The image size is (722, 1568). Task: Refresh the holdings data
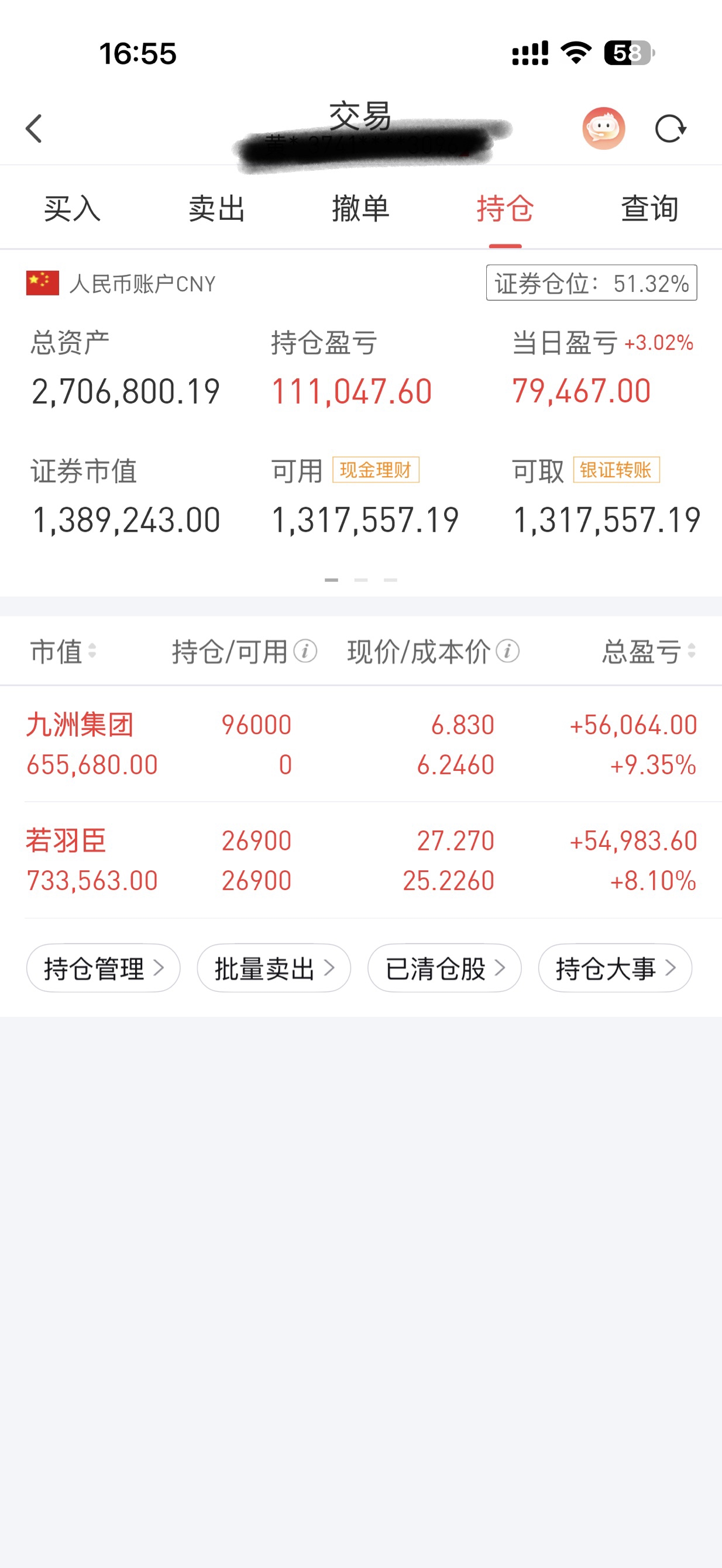click(671, 129)
